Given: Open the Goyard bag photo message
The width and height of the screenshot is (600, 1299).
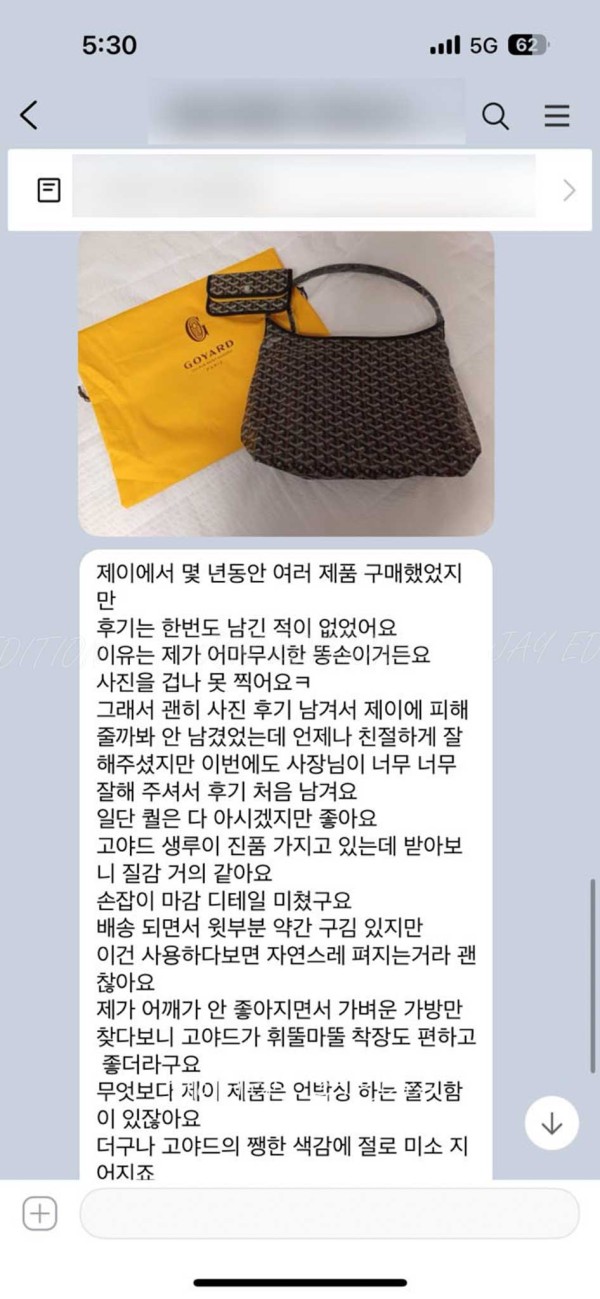Looking at the screenshot, I should tap(286, 383).
